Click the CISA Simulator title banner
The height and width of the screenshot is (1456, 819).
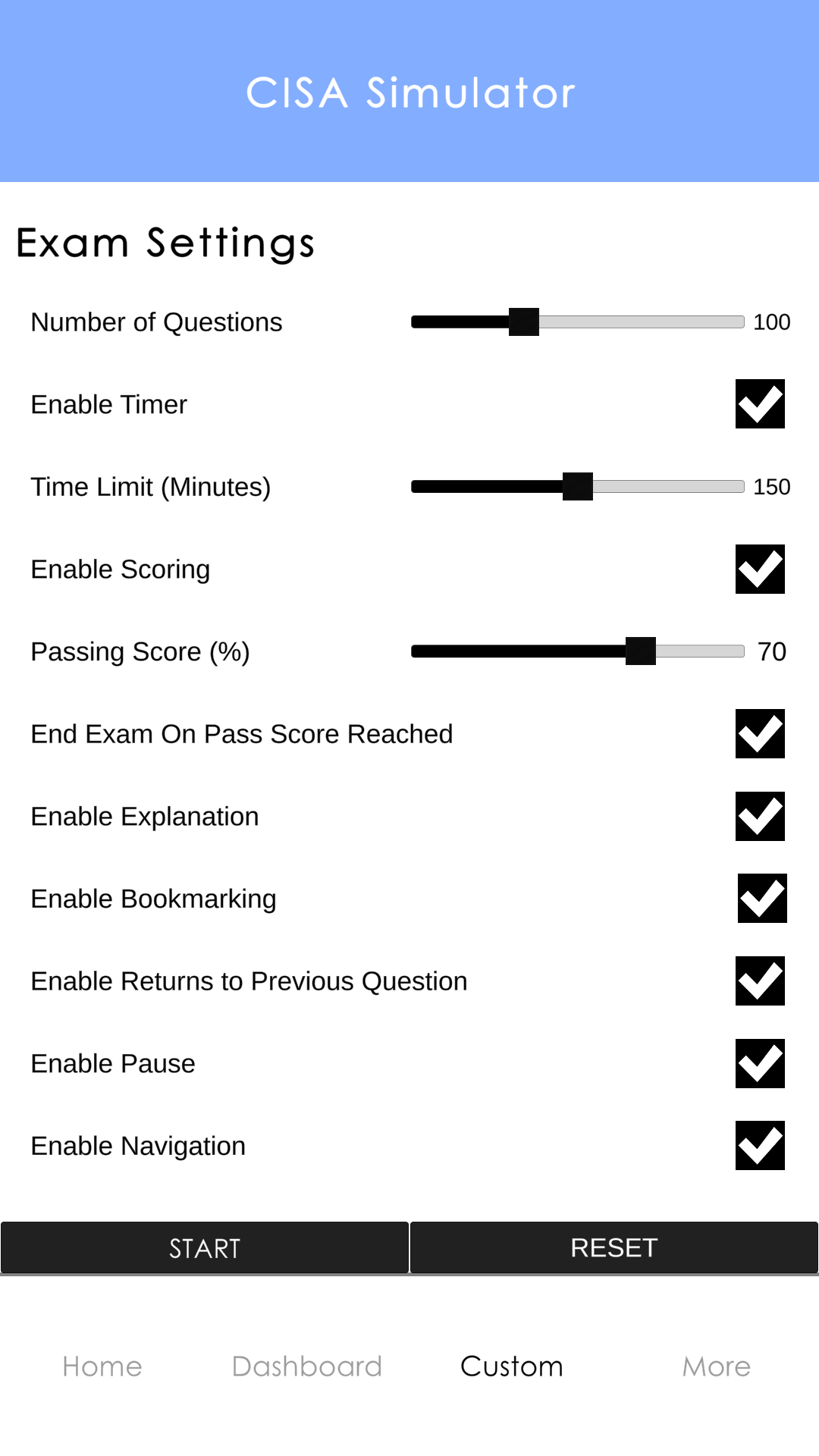(409, 91)
